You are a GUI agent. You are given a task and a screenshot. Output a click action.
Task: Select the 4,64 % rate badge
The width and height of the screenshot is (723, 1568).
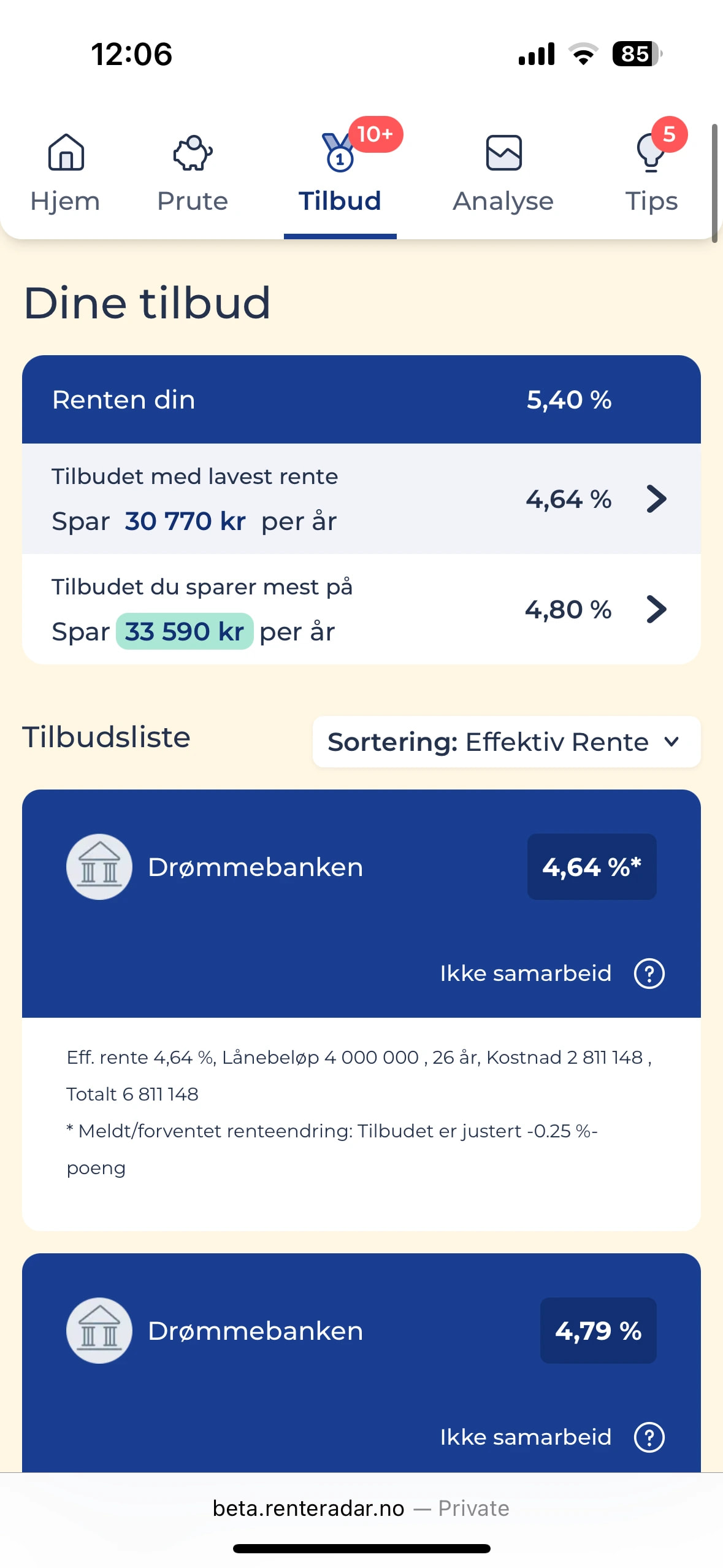tap(591, 867)
